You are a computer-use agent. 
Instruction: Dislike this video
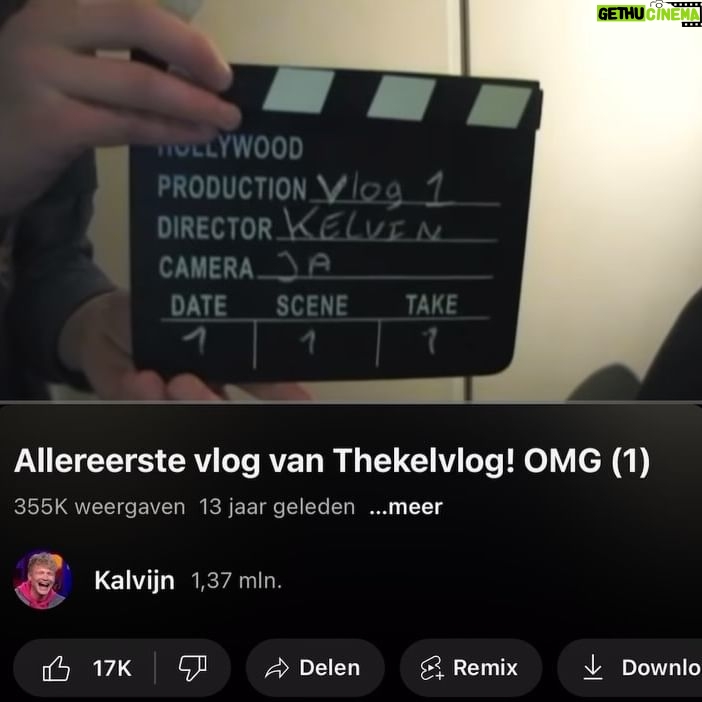(193, 668)
